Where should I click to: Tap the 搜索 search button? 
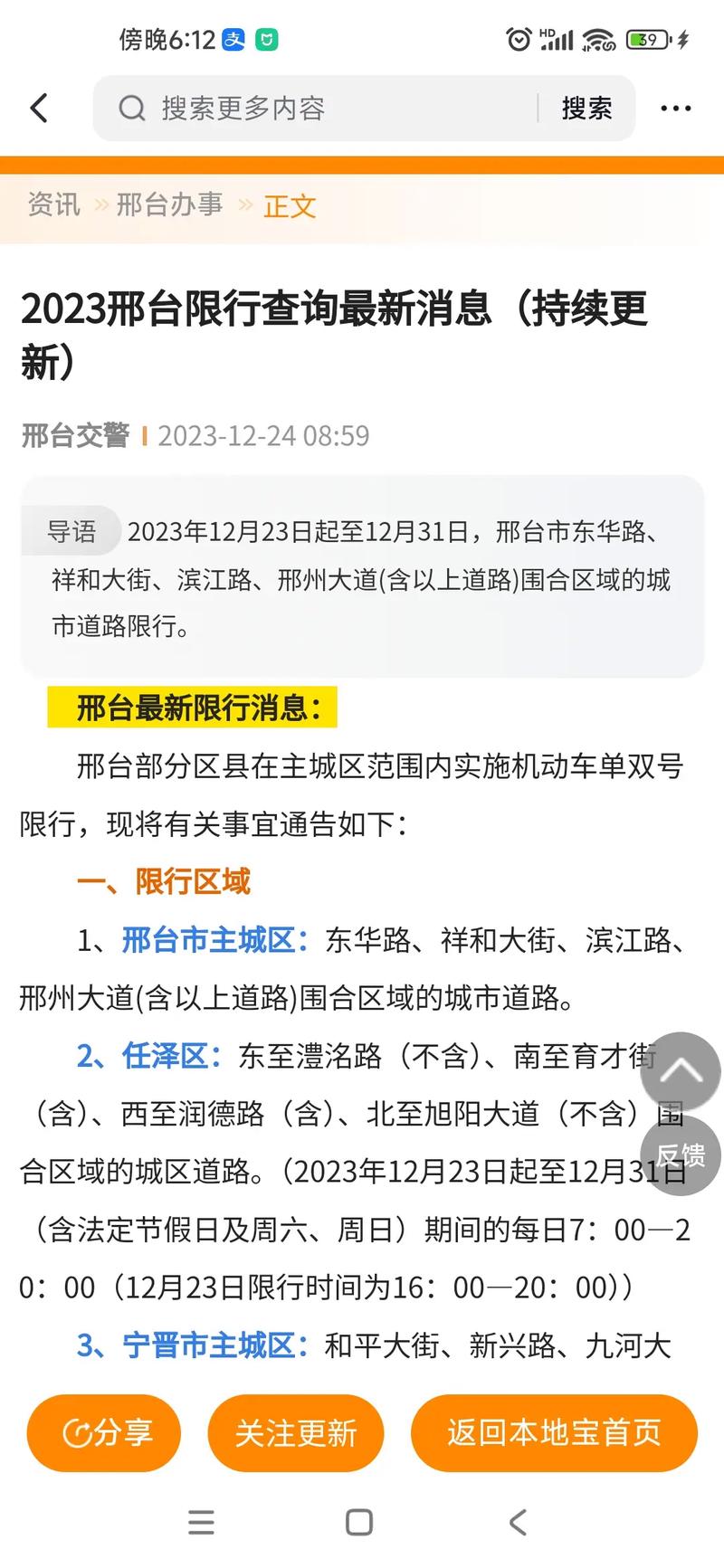pyautogui.click(x=587, y=109)
